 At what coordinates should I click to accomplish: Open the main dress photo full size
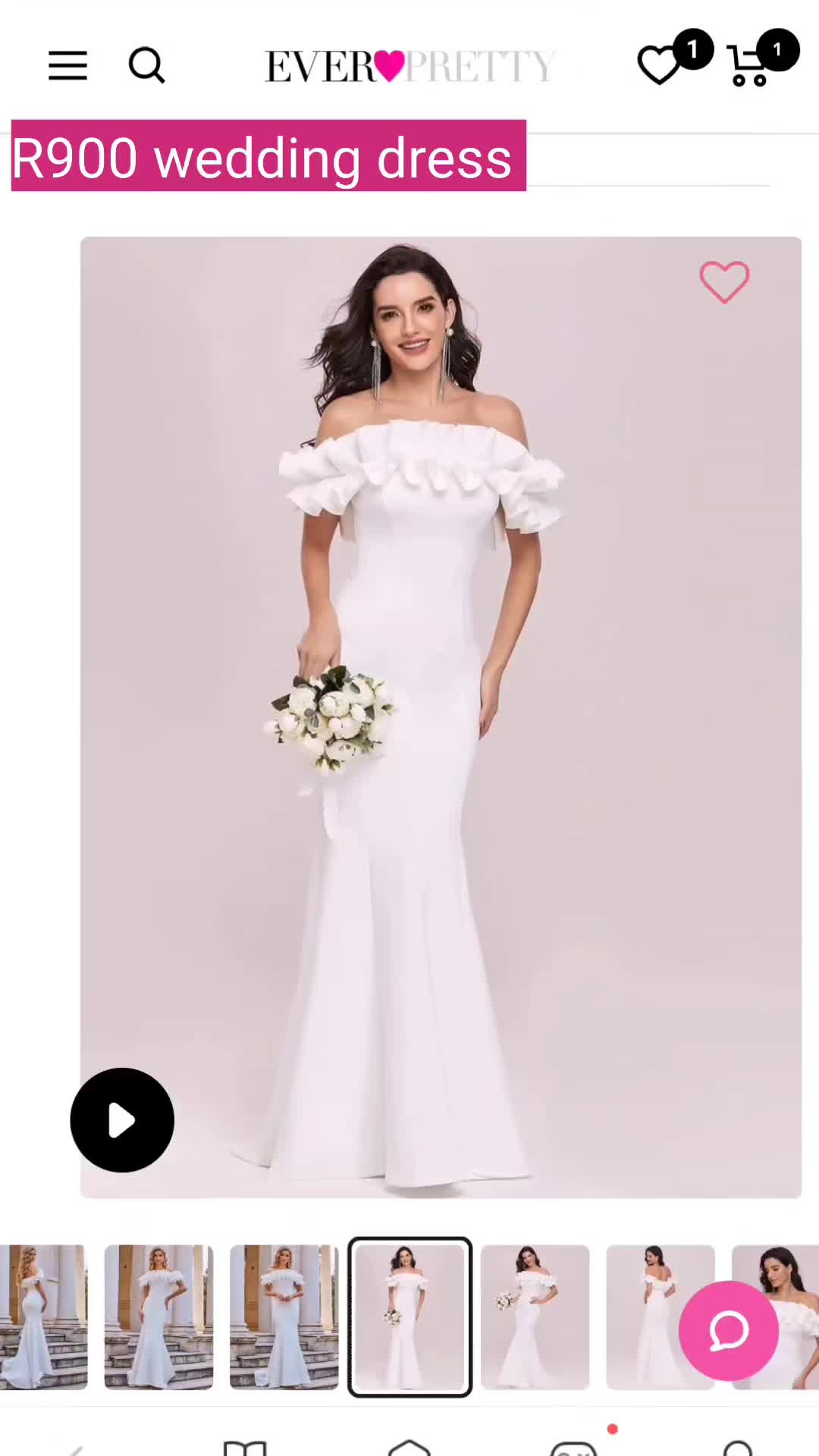[x=441, y=717]
